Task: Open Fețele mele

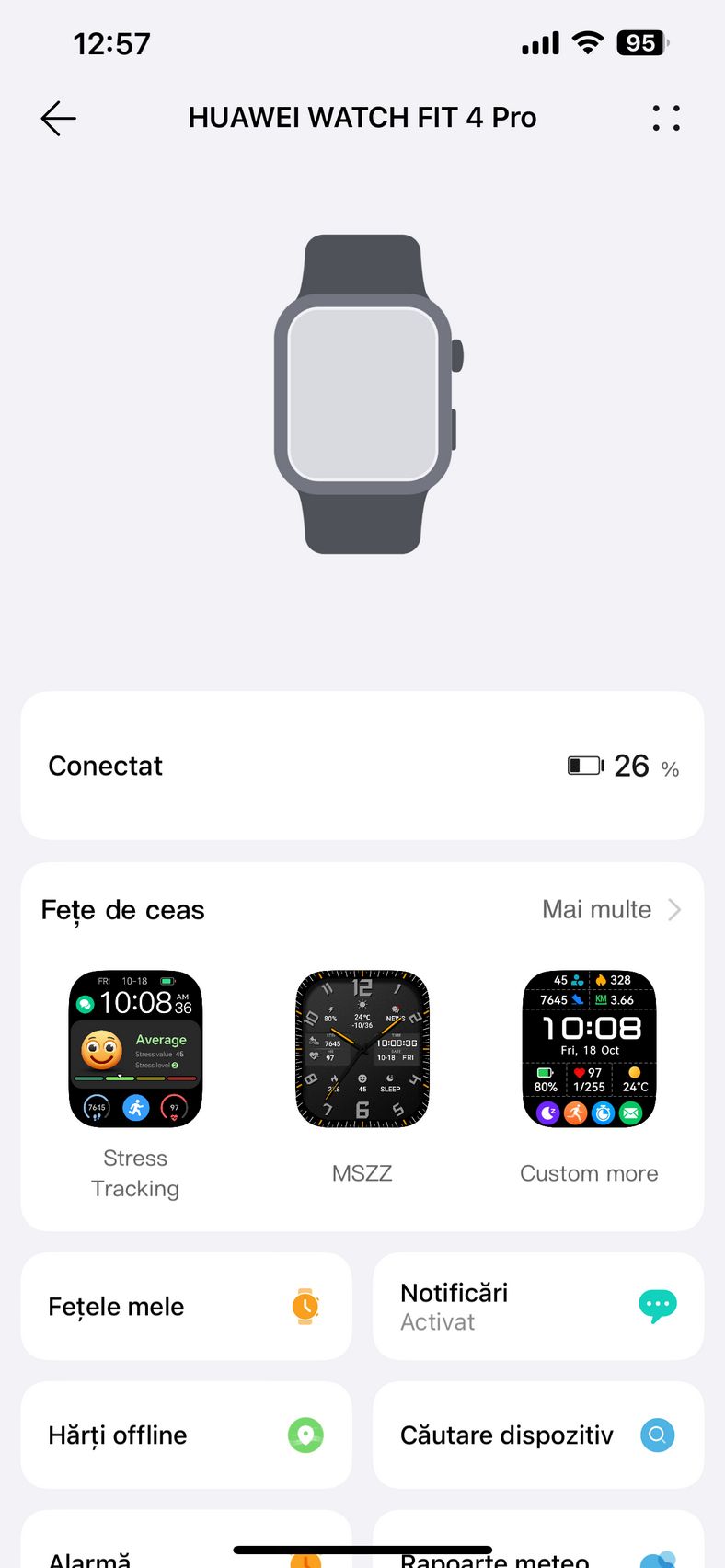Action: pos(187,1307)
